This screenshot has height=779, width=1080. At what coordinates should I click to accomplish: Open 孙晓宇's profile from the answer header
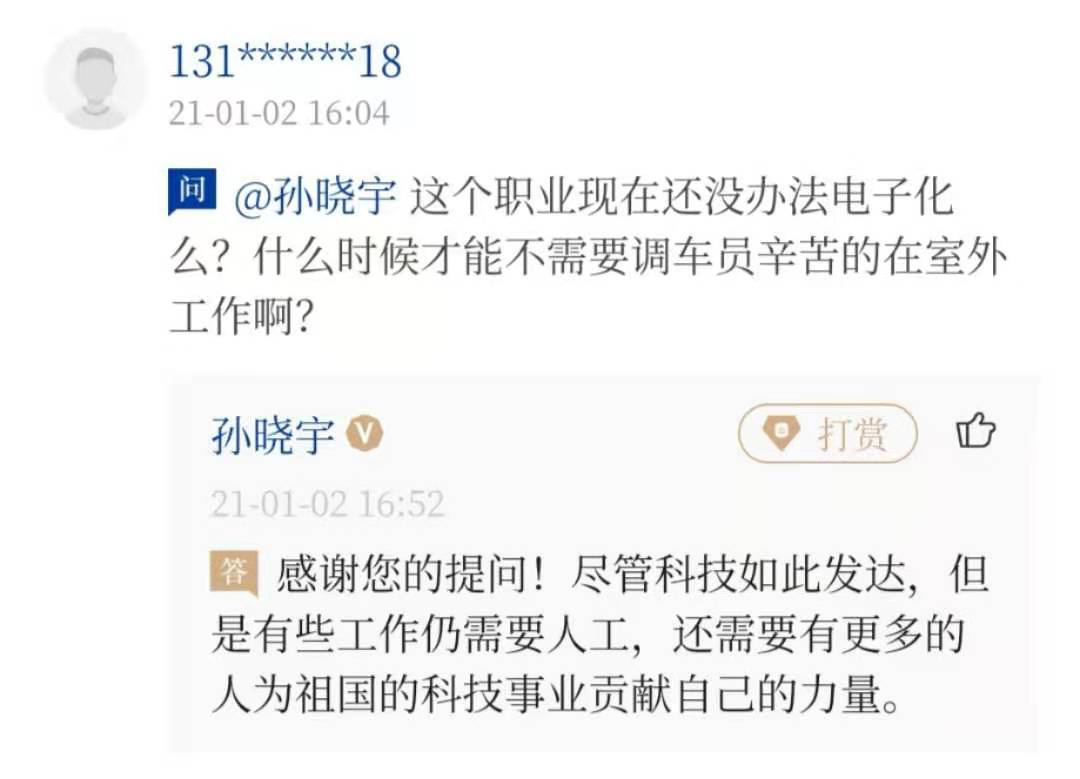tap(272, 436)
